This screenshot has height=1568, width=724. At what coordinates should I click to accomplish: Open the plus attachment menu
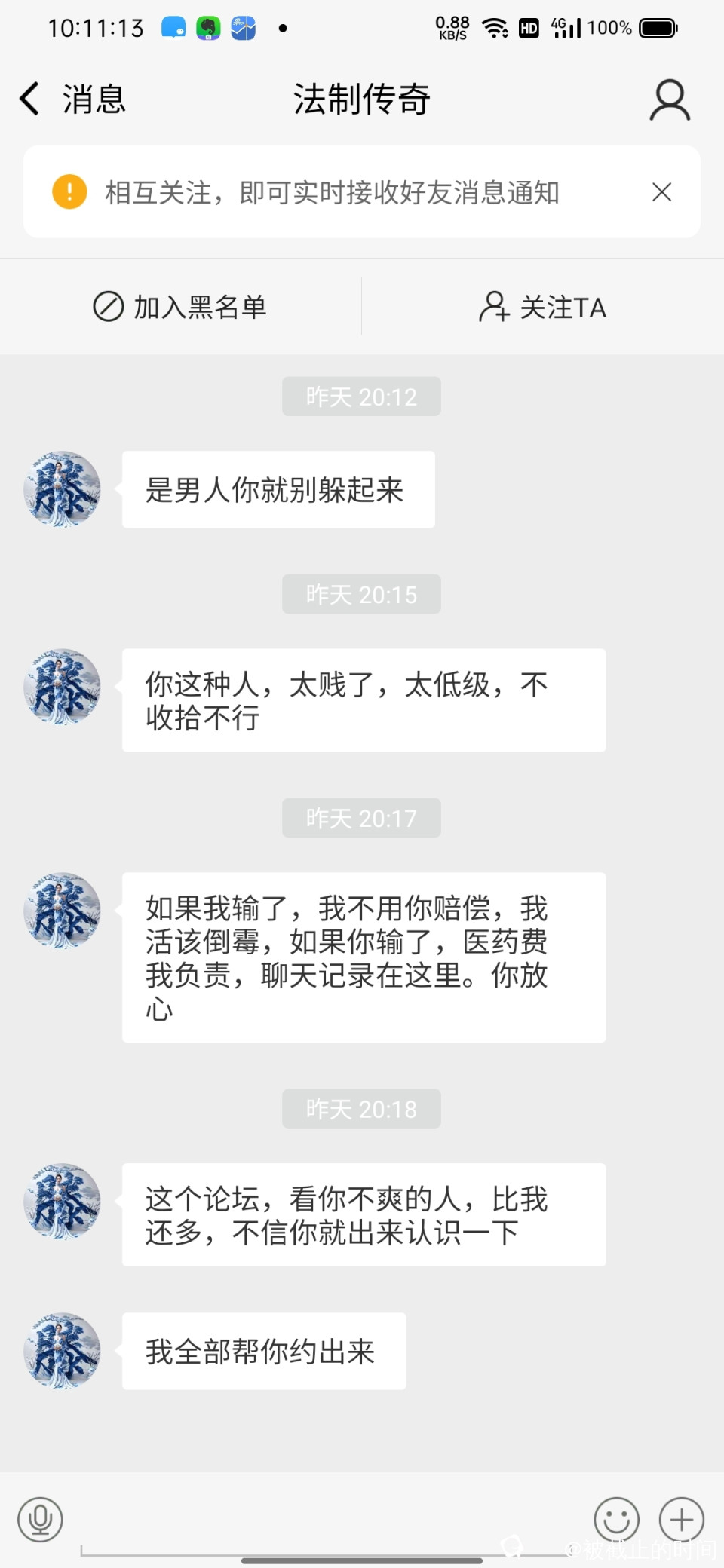tap(681, 1519)
